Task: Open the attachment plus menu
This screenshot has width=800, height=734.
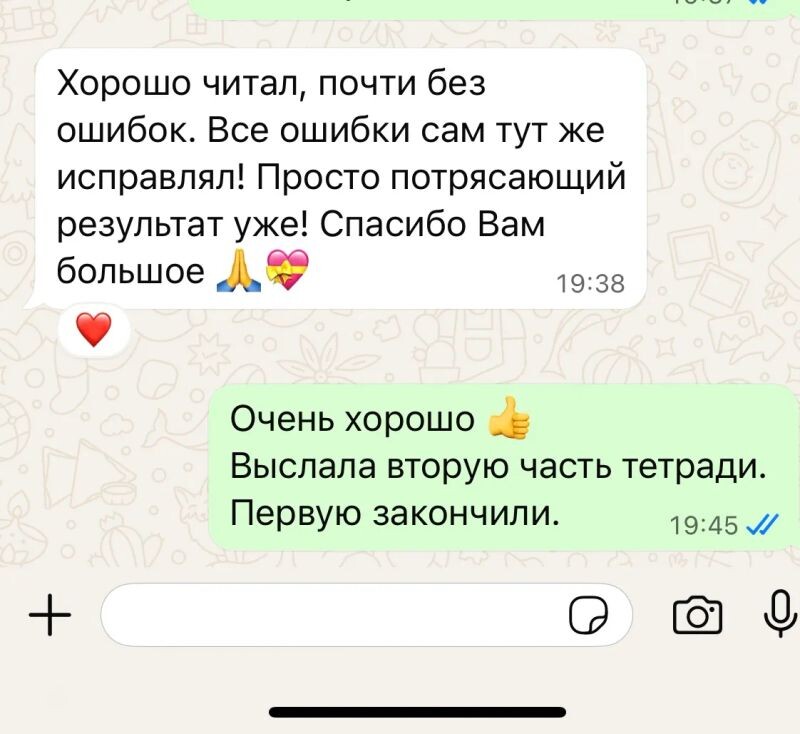Action: (x=50, y=614)
